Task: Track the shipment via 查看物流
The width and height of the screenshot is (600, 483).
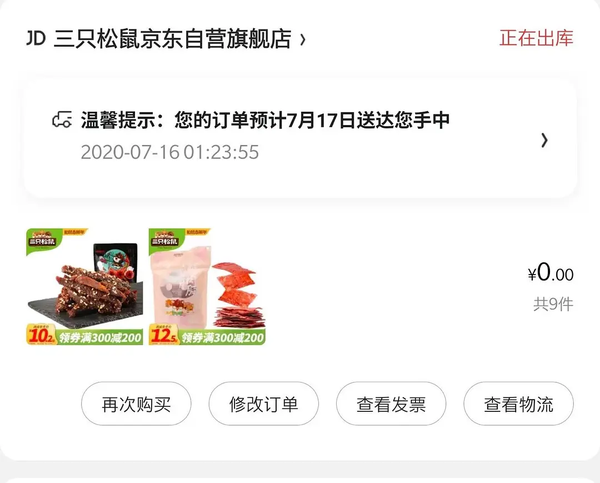Action: tap(518, 404)
